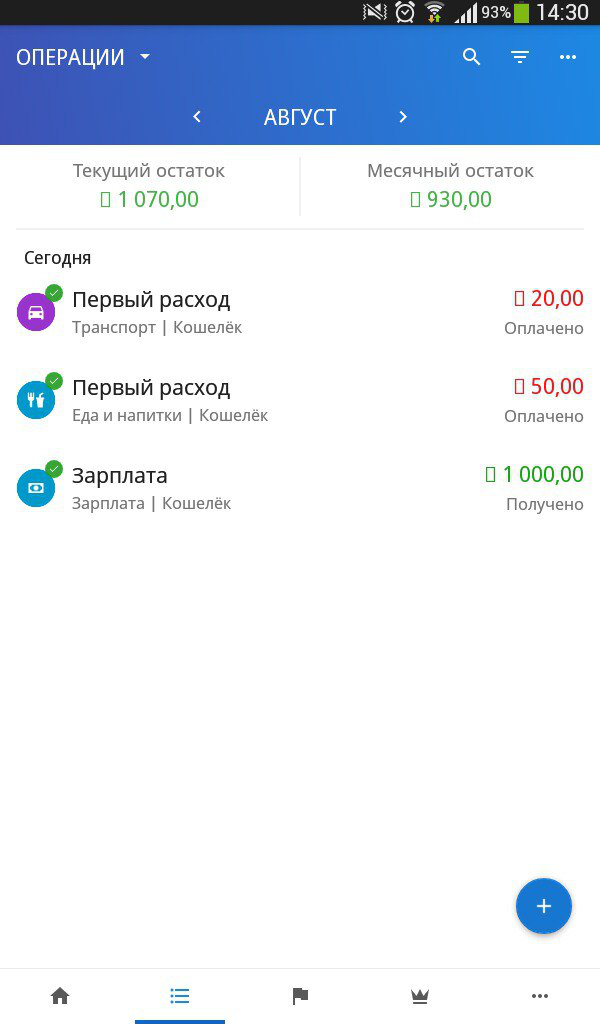Open the Транспорт expense of 20,00

pos(300,312)
